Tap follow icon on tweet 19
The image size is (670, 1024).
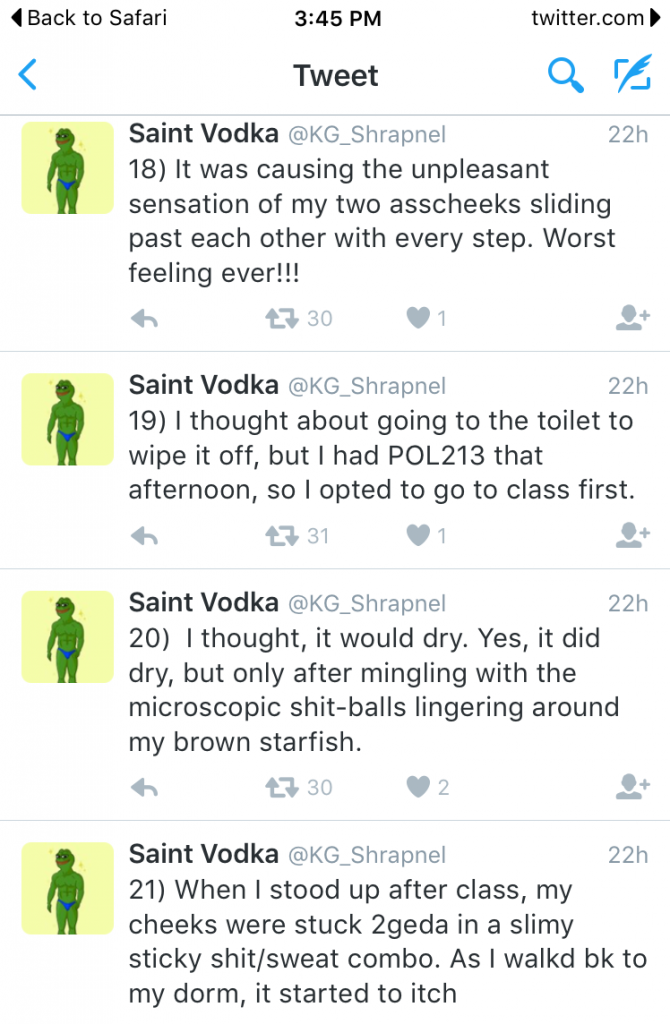(632, 537)
